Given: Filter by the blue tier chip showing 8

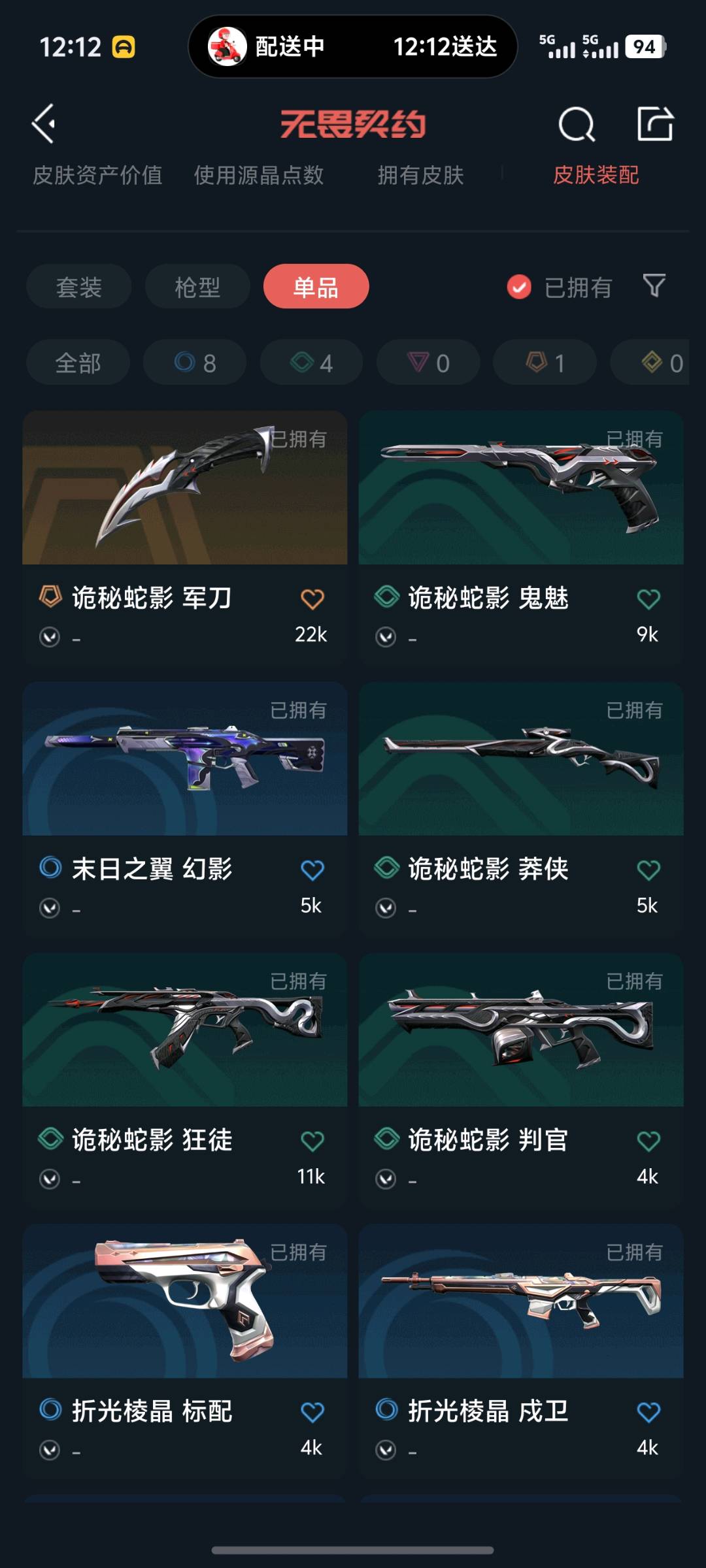Looking at the screenshot, I should [x=195, y=363].
